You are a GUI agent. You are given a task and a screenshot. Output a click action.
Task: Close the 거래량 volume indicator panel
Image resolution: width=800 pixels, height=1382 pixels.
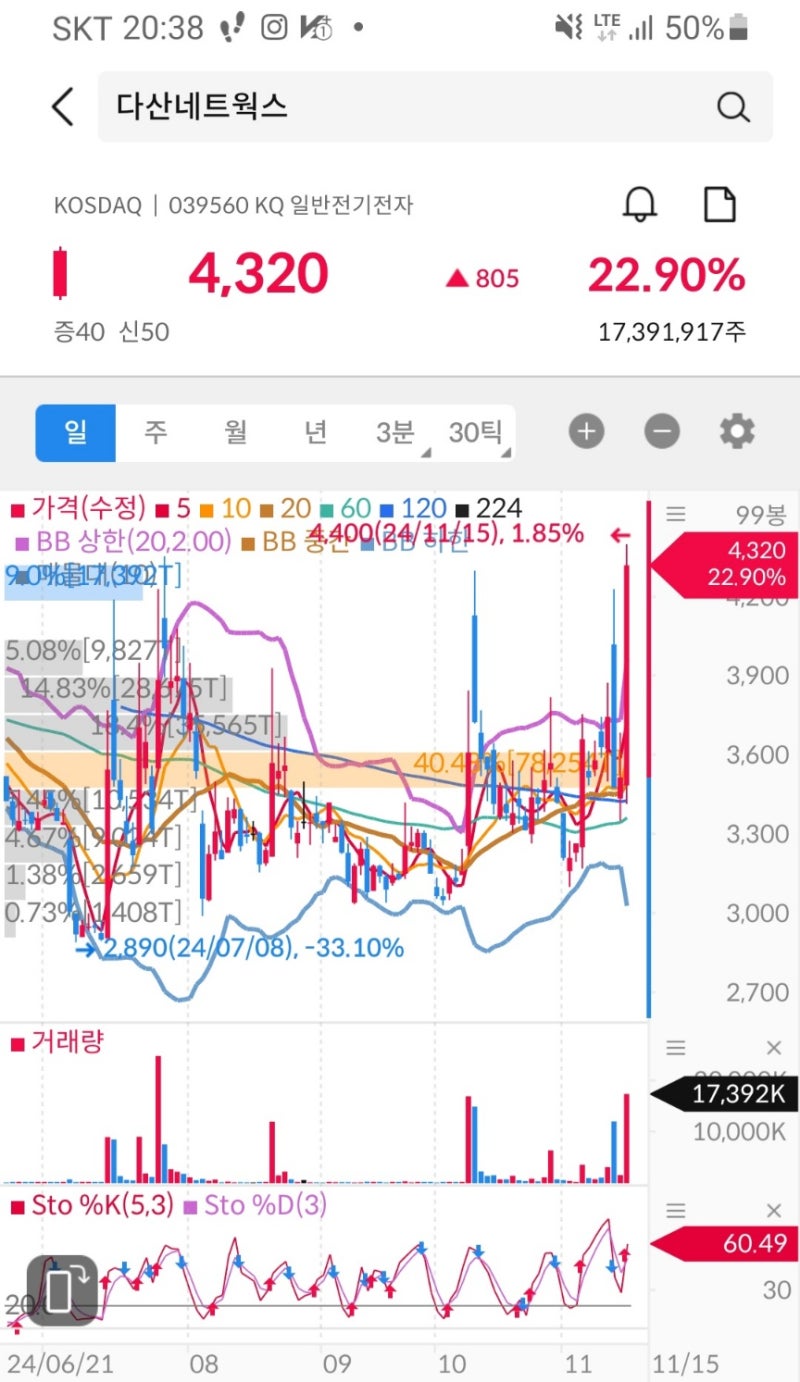[x=775, y=1047]
